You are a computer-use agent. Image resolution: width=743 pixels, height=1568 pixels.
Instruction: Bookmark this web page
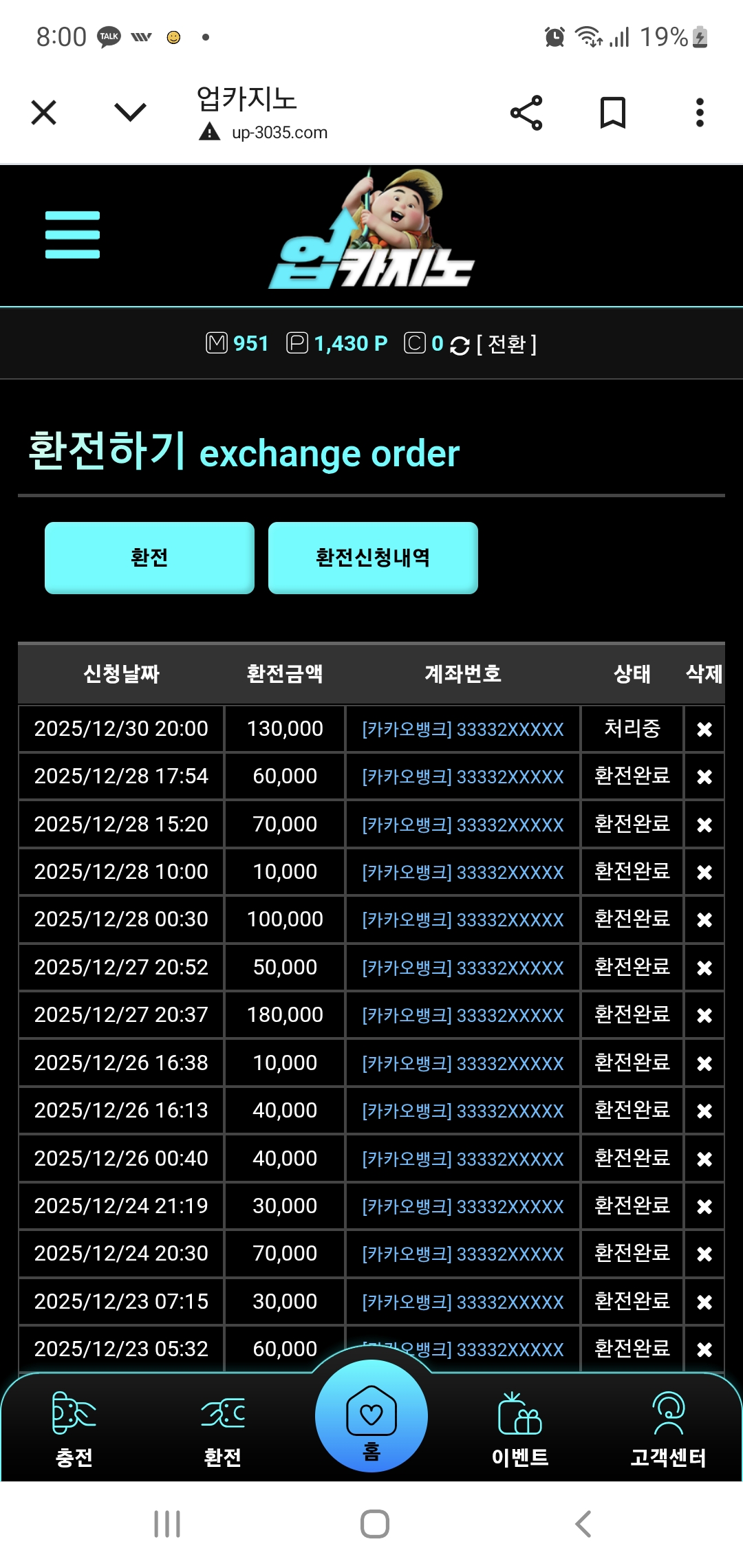click(x=612, y=113)
